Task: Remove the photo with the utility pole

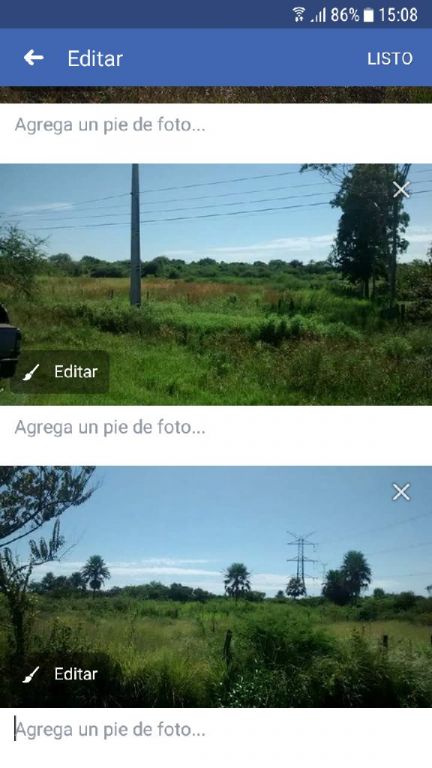Action: [401, 190]
